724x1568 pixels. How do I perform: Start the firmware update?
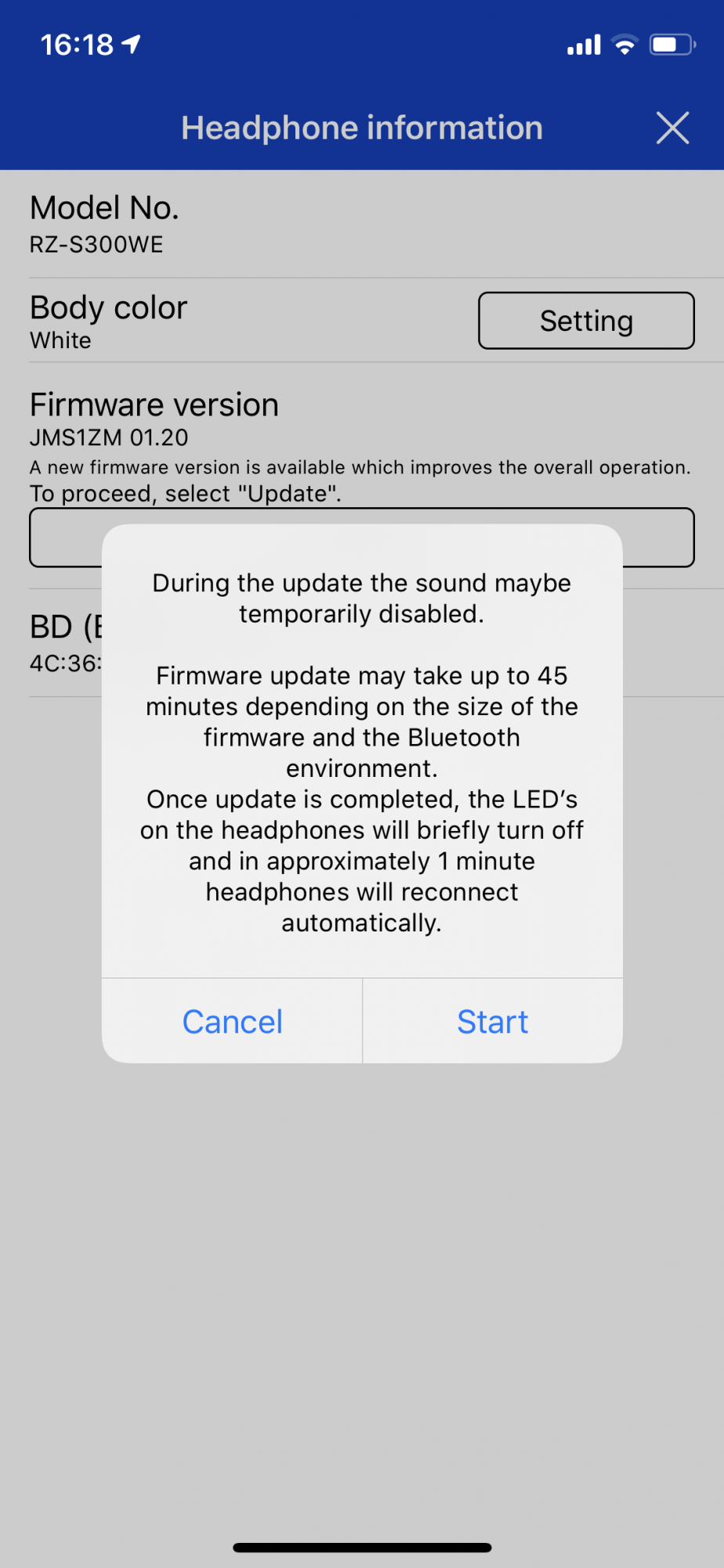click(492, 1022)
